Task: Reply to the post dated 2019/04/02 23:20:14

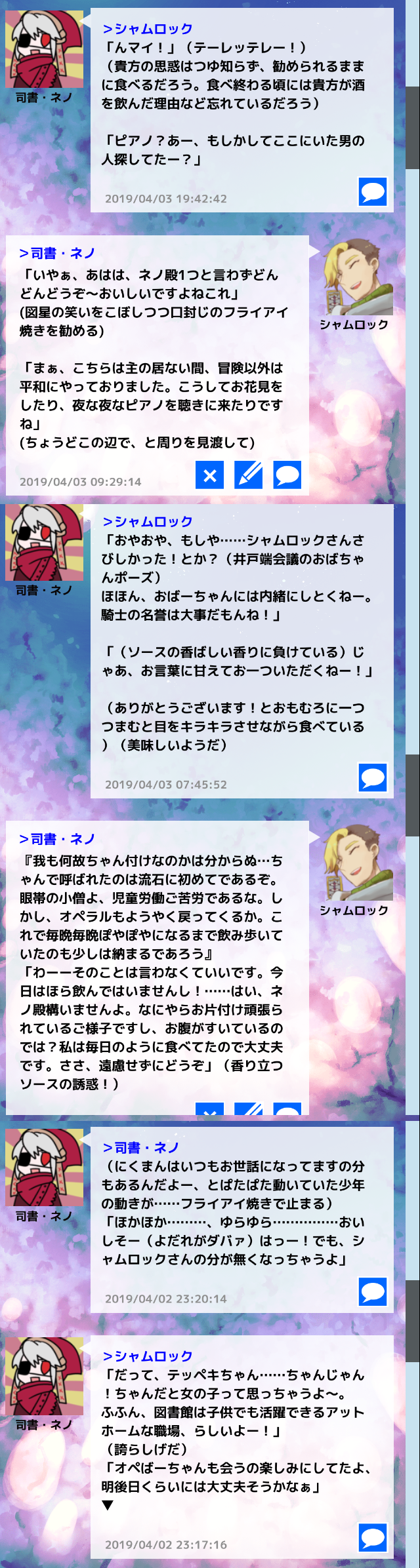Action: (373, 1292)
